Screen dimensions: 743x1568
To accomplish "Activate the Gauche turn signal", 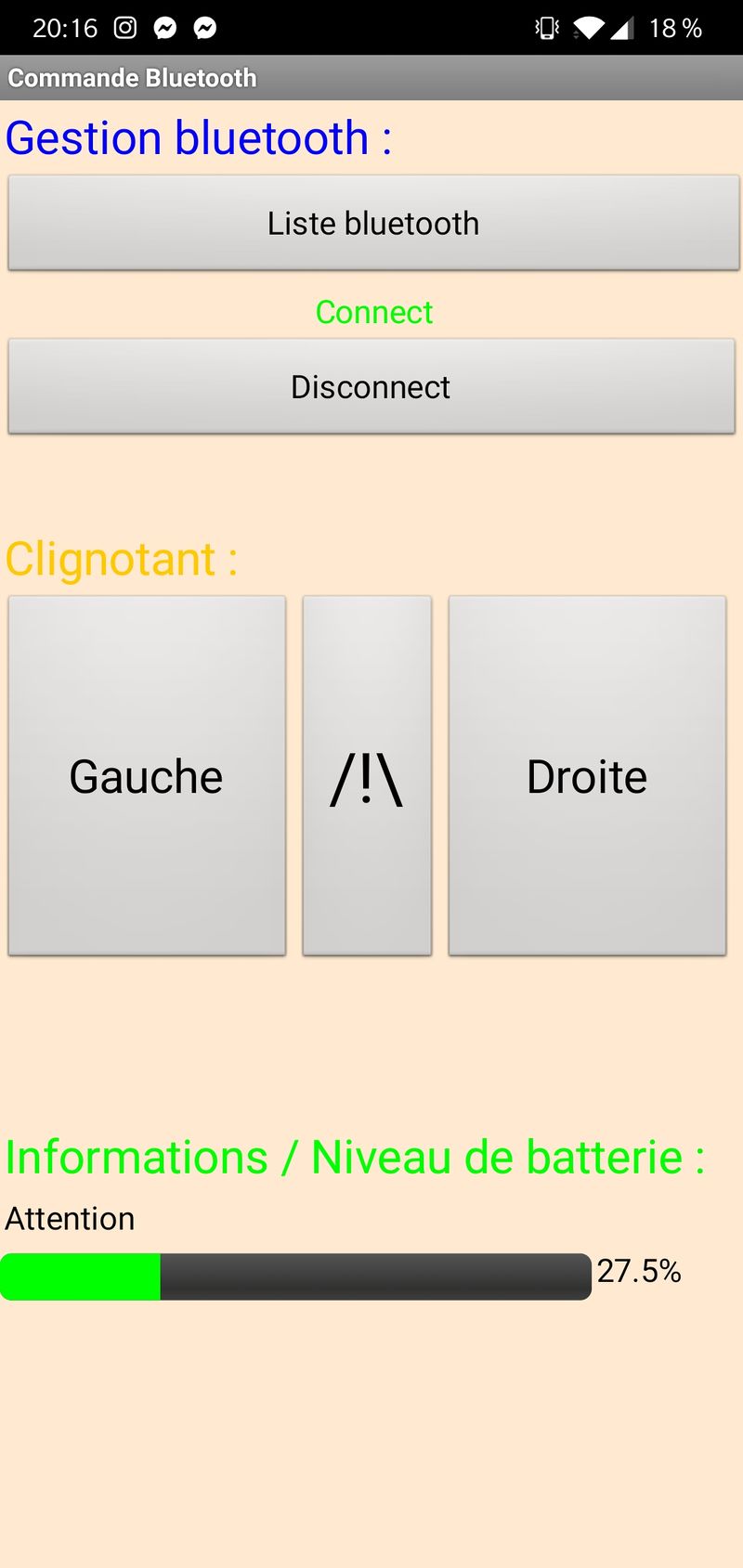I will pos(147,775).
